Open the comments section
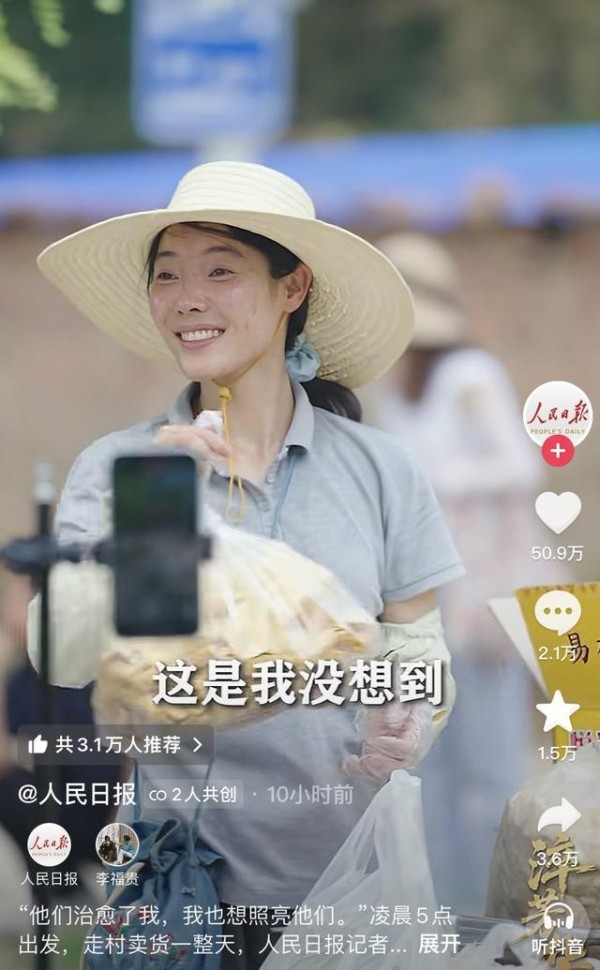Image resolution: width=600 pixels, height=970 pixels. (x=557, y=612)
